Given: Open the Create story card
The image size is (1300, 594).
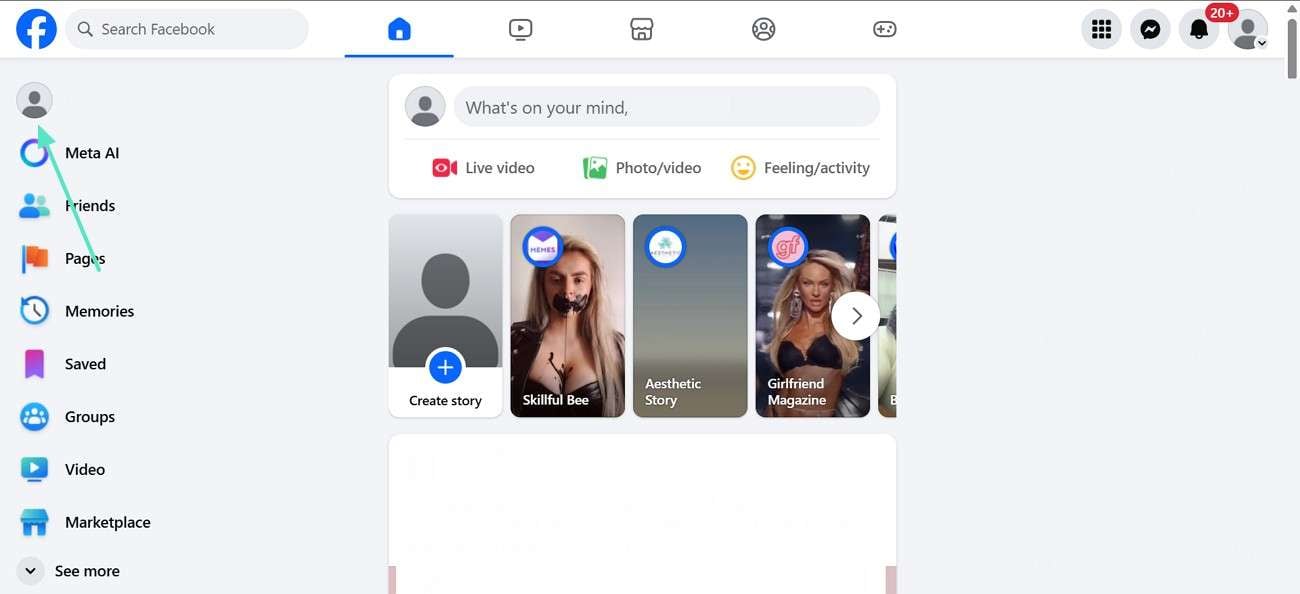Looking at the screenshot, I should click(x=445, y=315).
